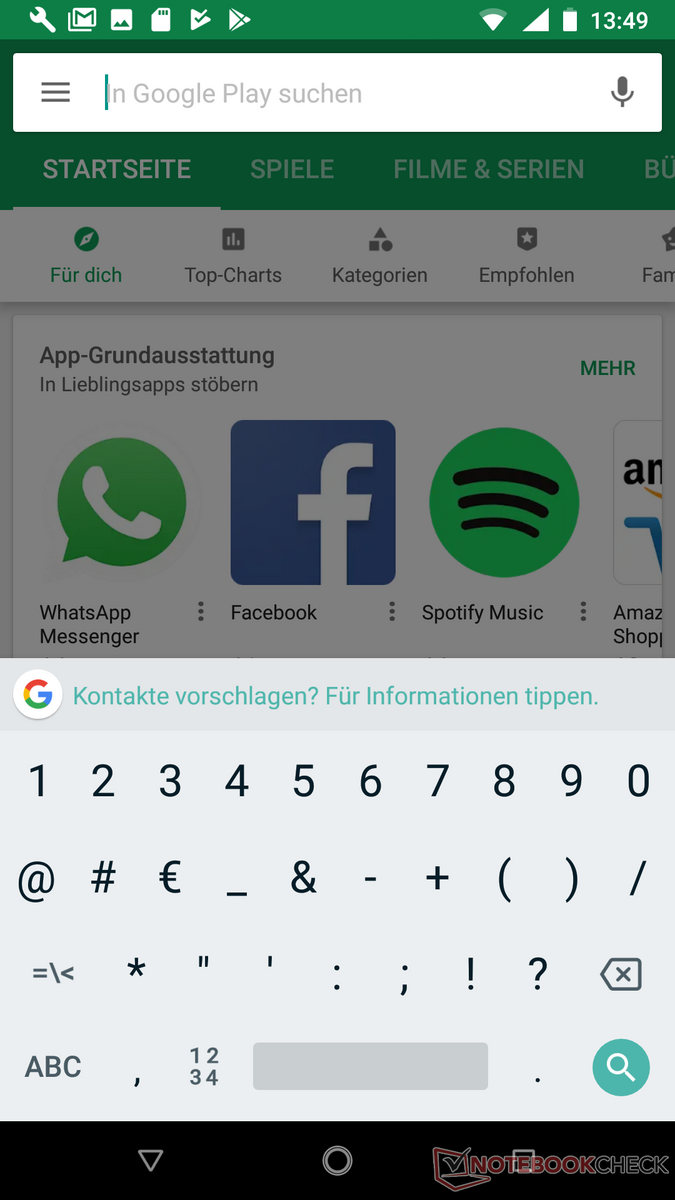The height and width of the screenshot is (1200, 675).
Task: Submit the search with the magnifier key
Action: (x=620, y=1067)
